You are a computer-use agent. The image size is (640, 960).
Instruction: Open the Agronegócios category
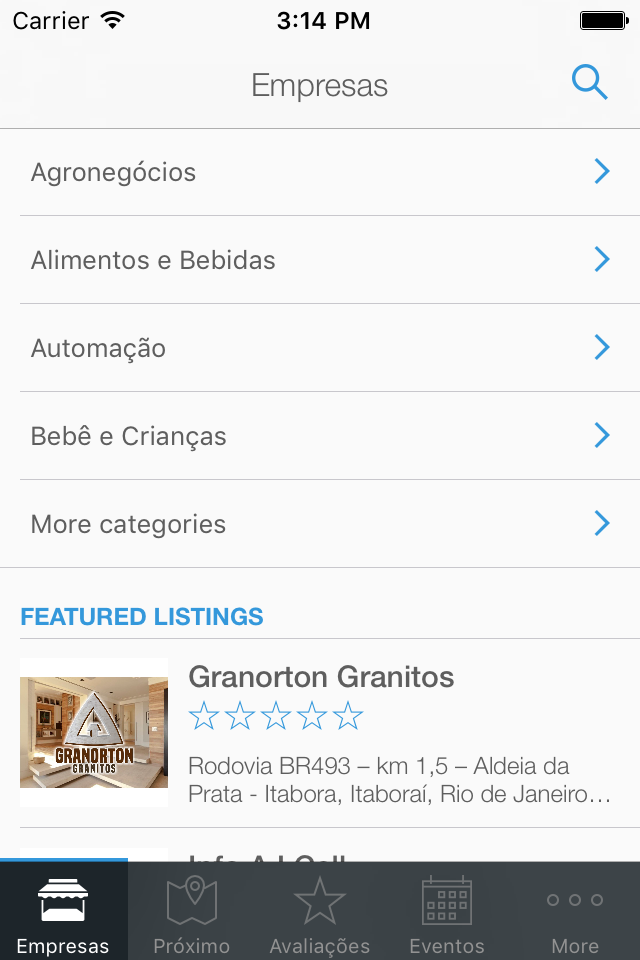(x=320, y=172)
